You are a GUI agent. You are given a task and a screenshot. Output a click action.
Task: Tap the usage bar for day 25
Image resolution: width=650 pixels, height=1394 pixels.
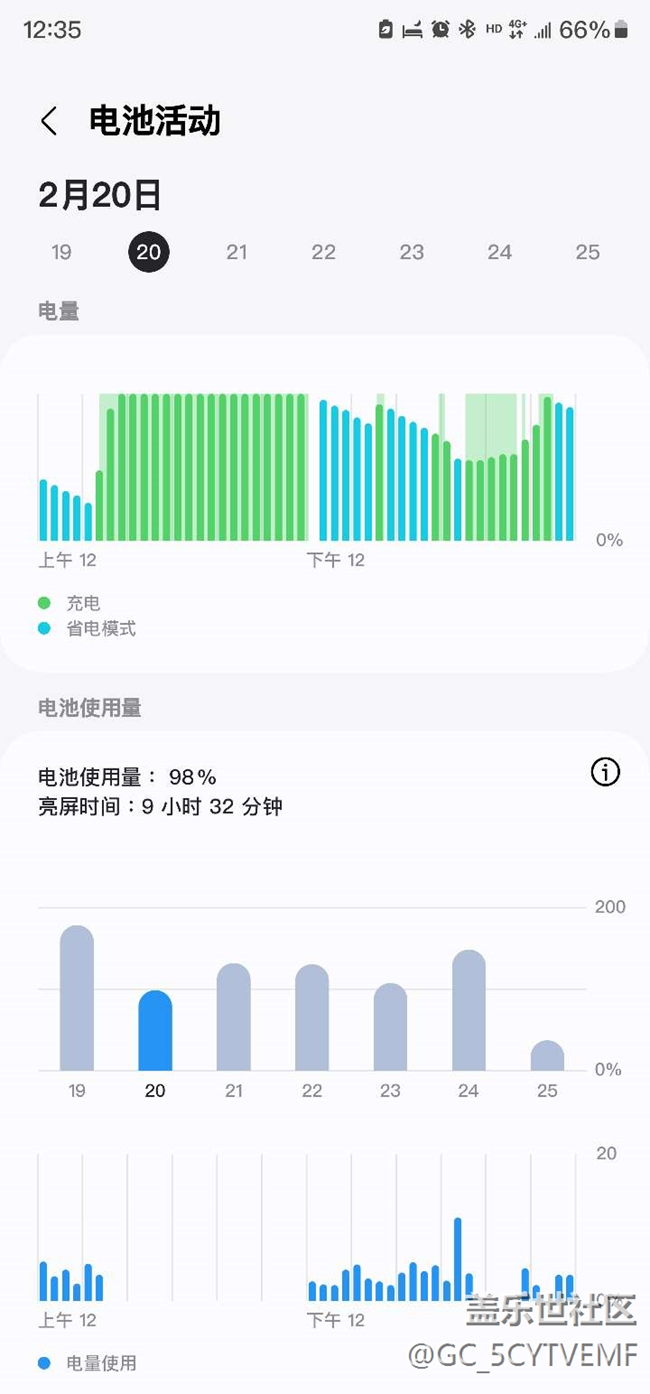(x=547, y=1056)
